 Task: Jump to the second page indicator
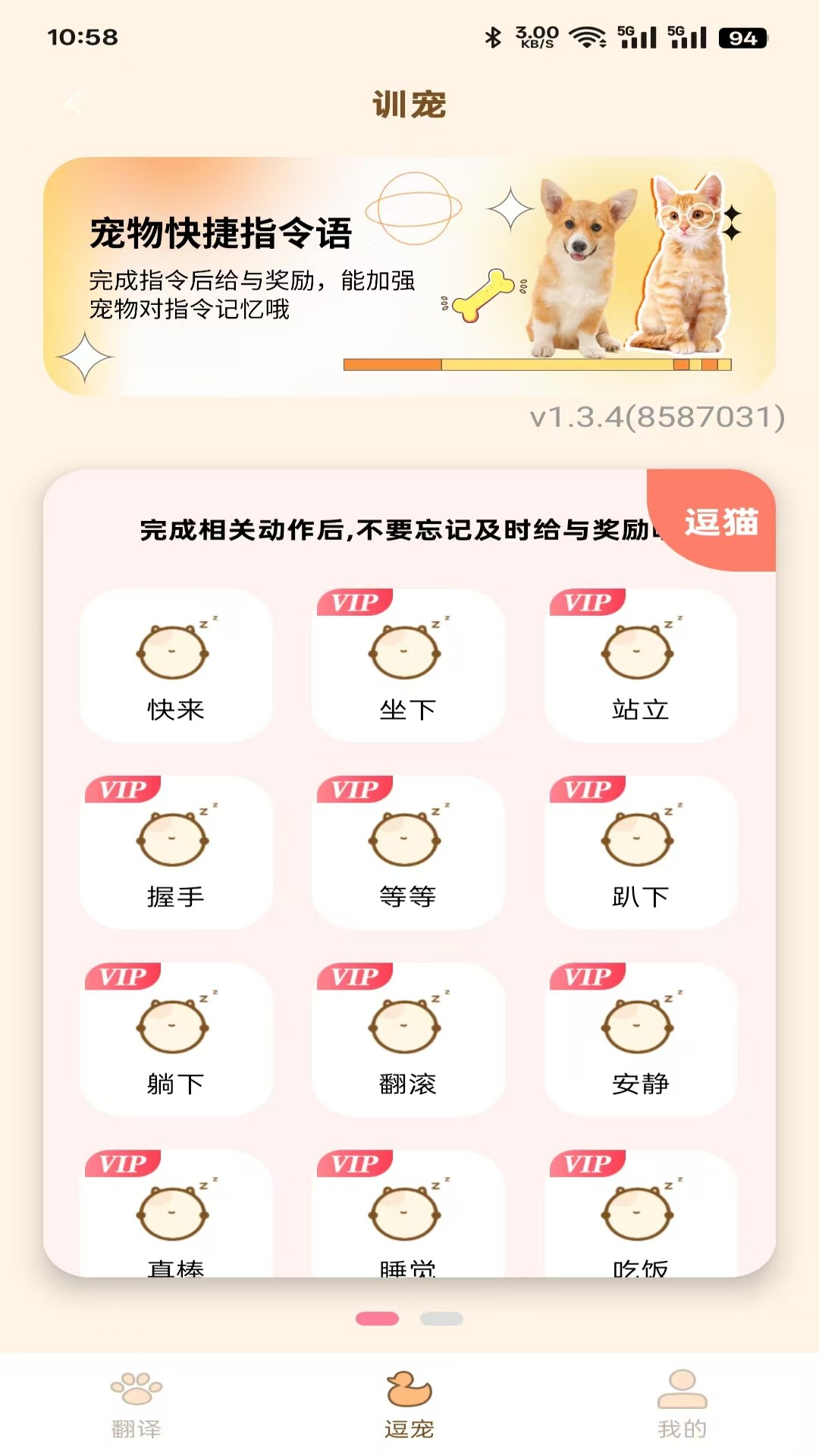click(441, 1319)
